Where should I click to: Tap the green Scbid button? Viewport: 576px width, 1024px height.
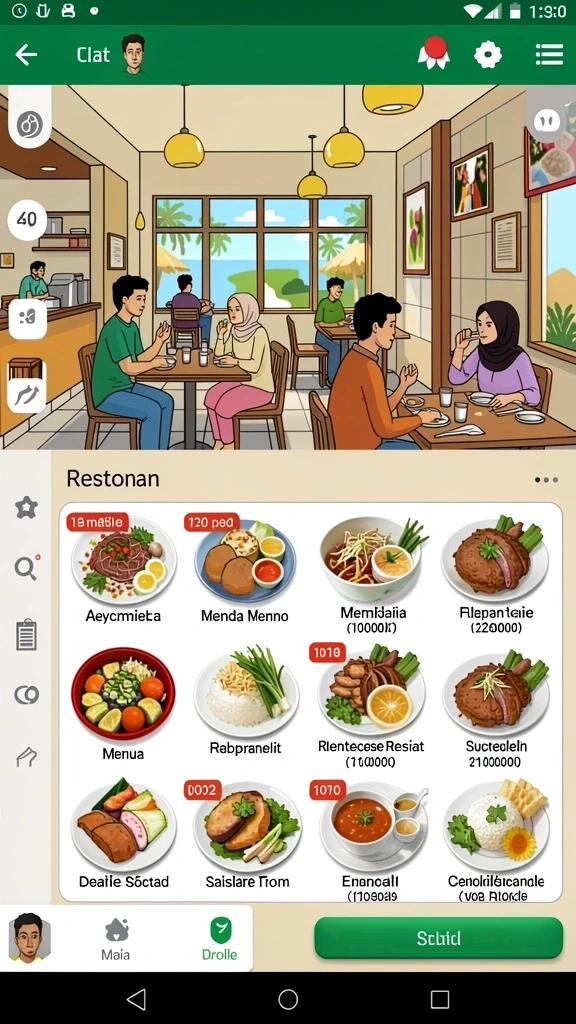(438, 938)
